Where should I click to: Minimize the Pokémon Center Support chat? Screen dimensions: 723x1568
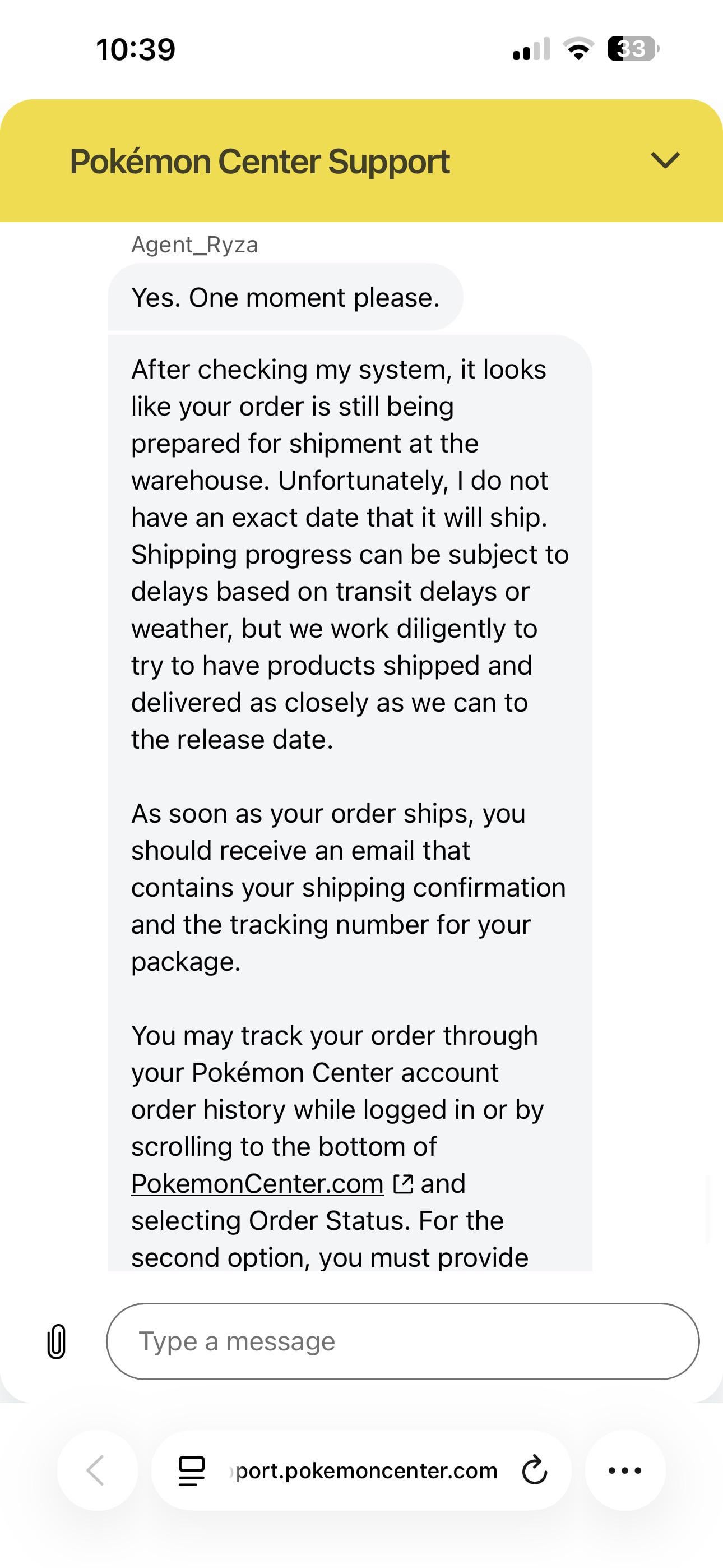tap(665, 161)
